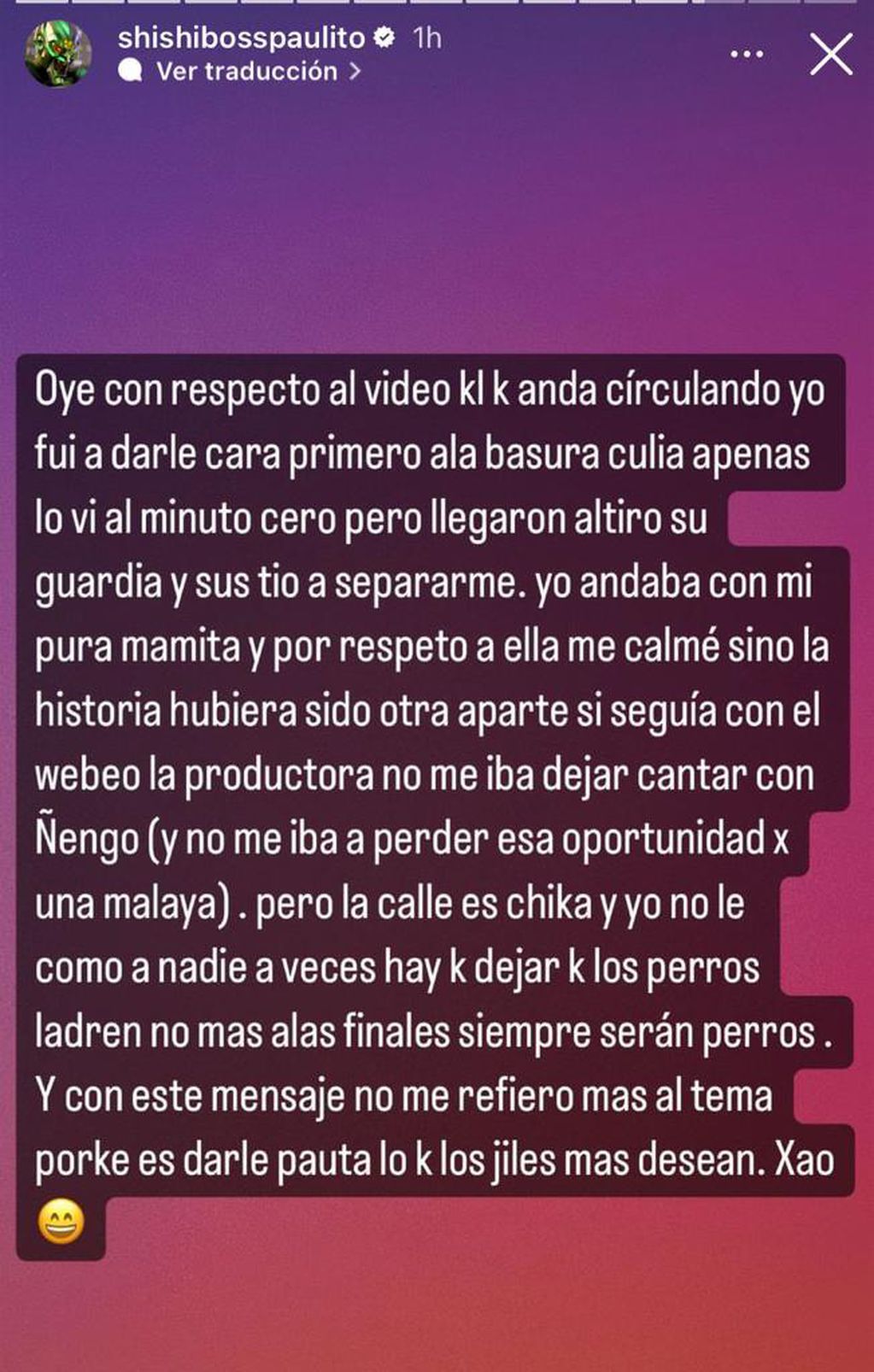Screen dimensions: 874x1372
Task: Tap the shishibosspaulito username
Action: (x=242, y=38)
